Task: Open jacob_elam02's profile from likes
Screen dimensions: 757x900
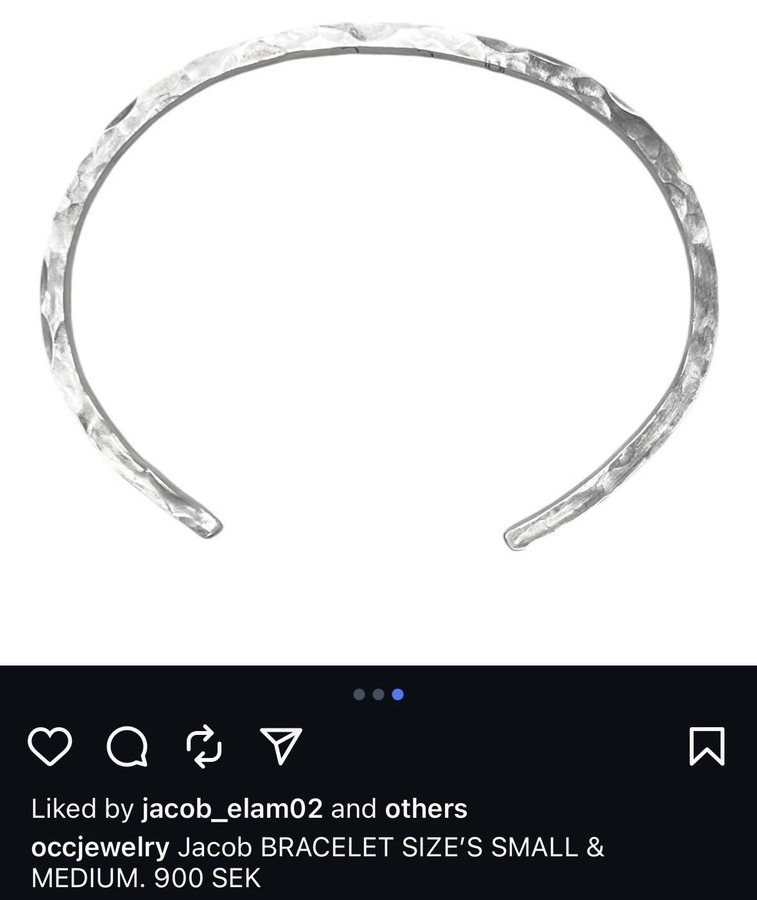Action: click(232, 808)
